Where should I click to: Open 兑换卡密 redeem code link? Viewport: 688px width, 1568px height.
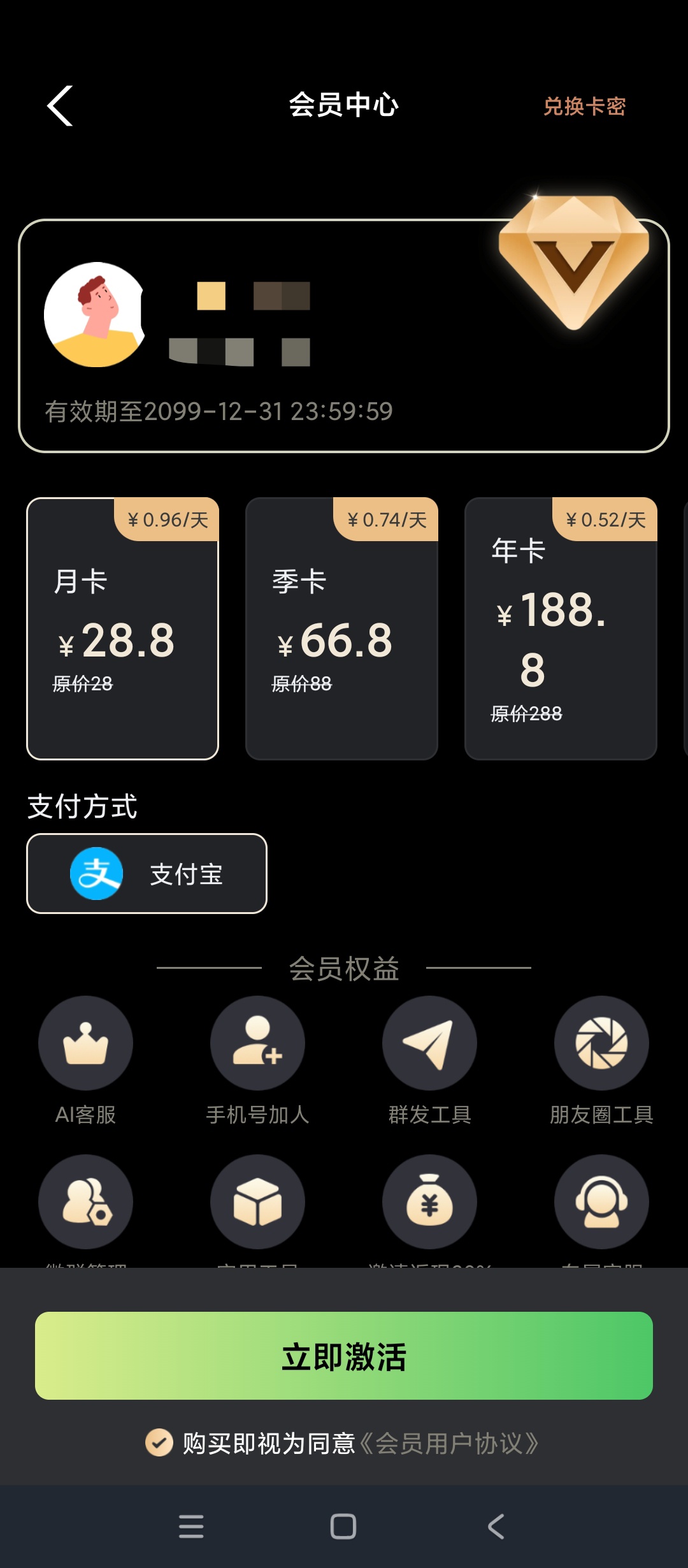tap(584, 106)
